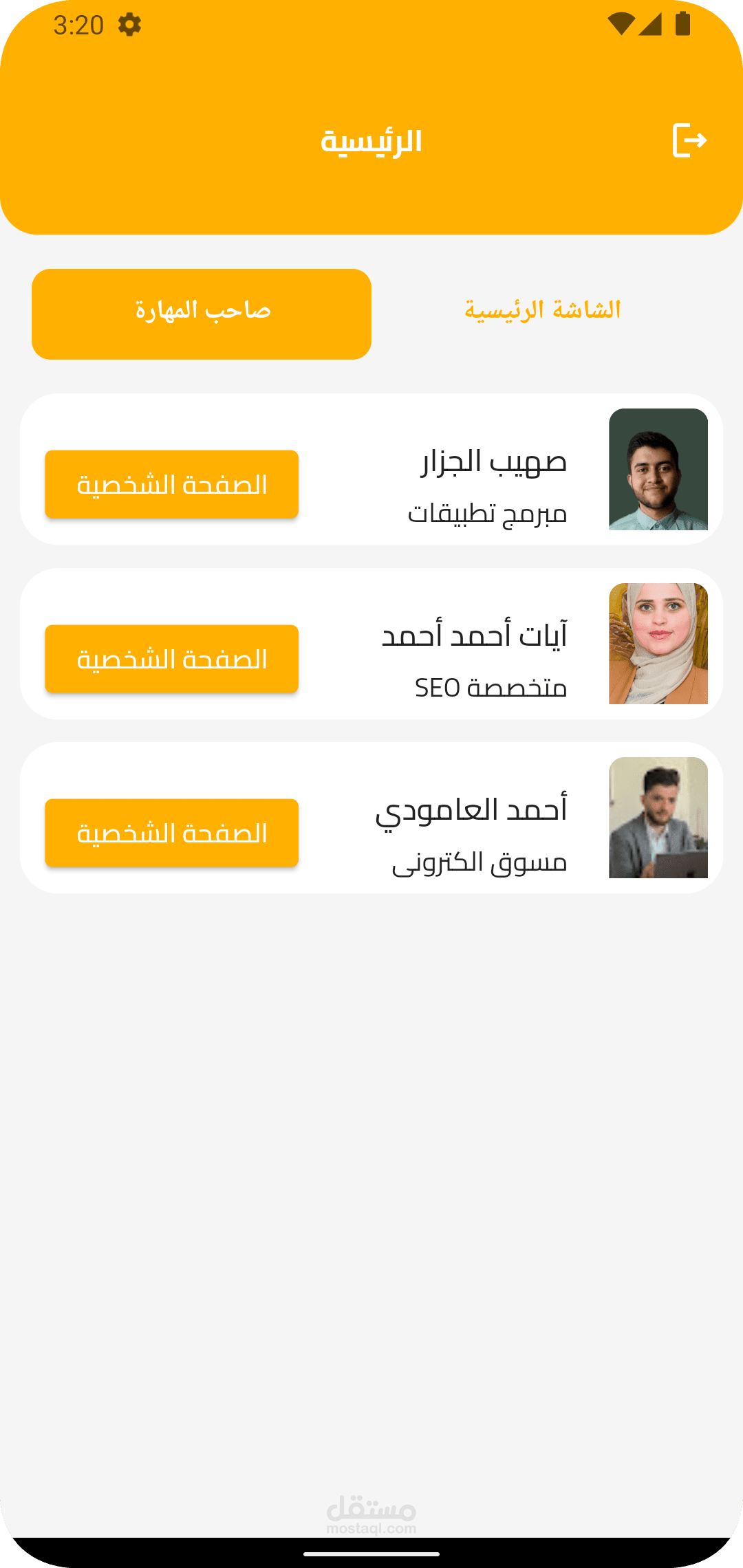Open الصفحة الشخصية for آيات أحمد أحمد
Screen dimensions: 743x1568
tap(171, 659)
